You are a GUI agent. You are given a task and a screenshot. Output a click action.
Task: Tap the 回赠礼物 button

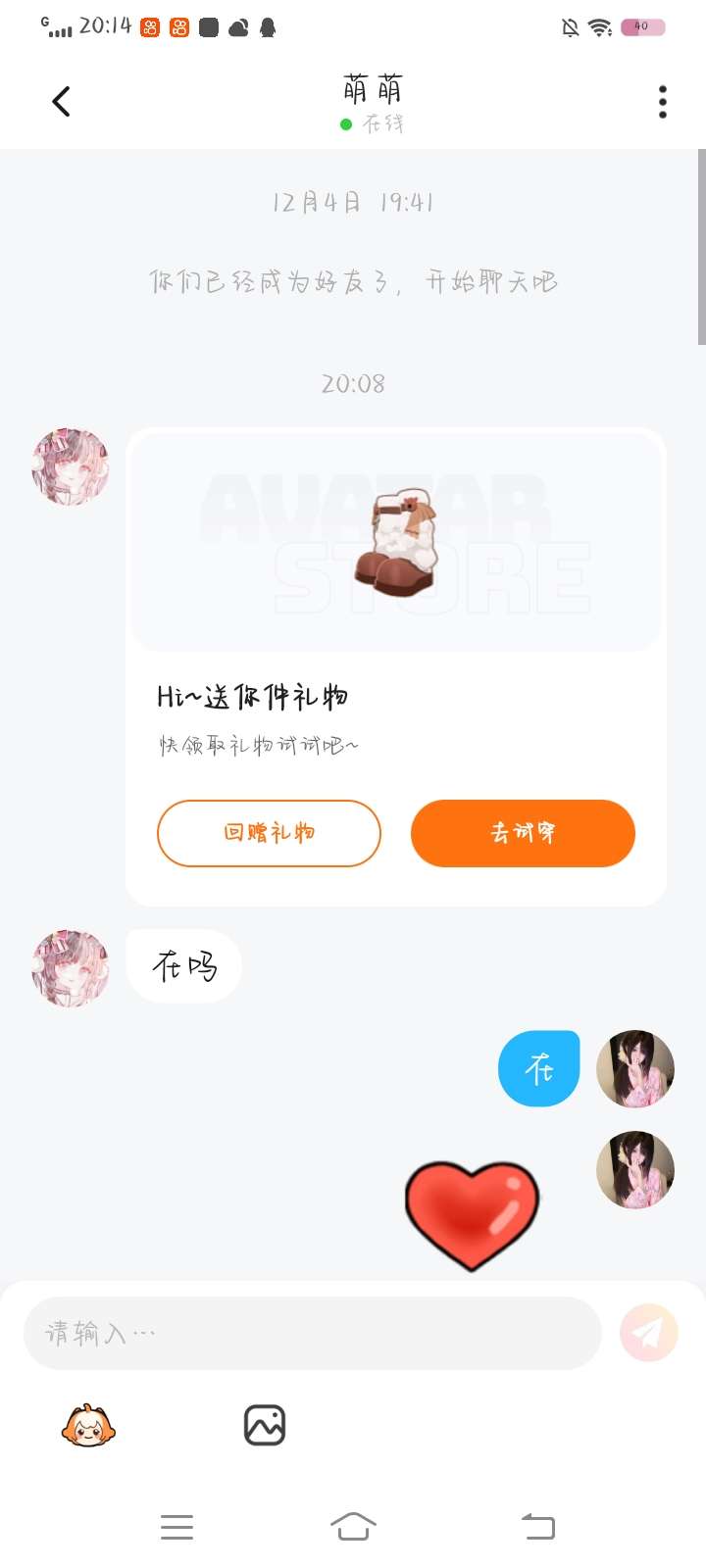269,833
